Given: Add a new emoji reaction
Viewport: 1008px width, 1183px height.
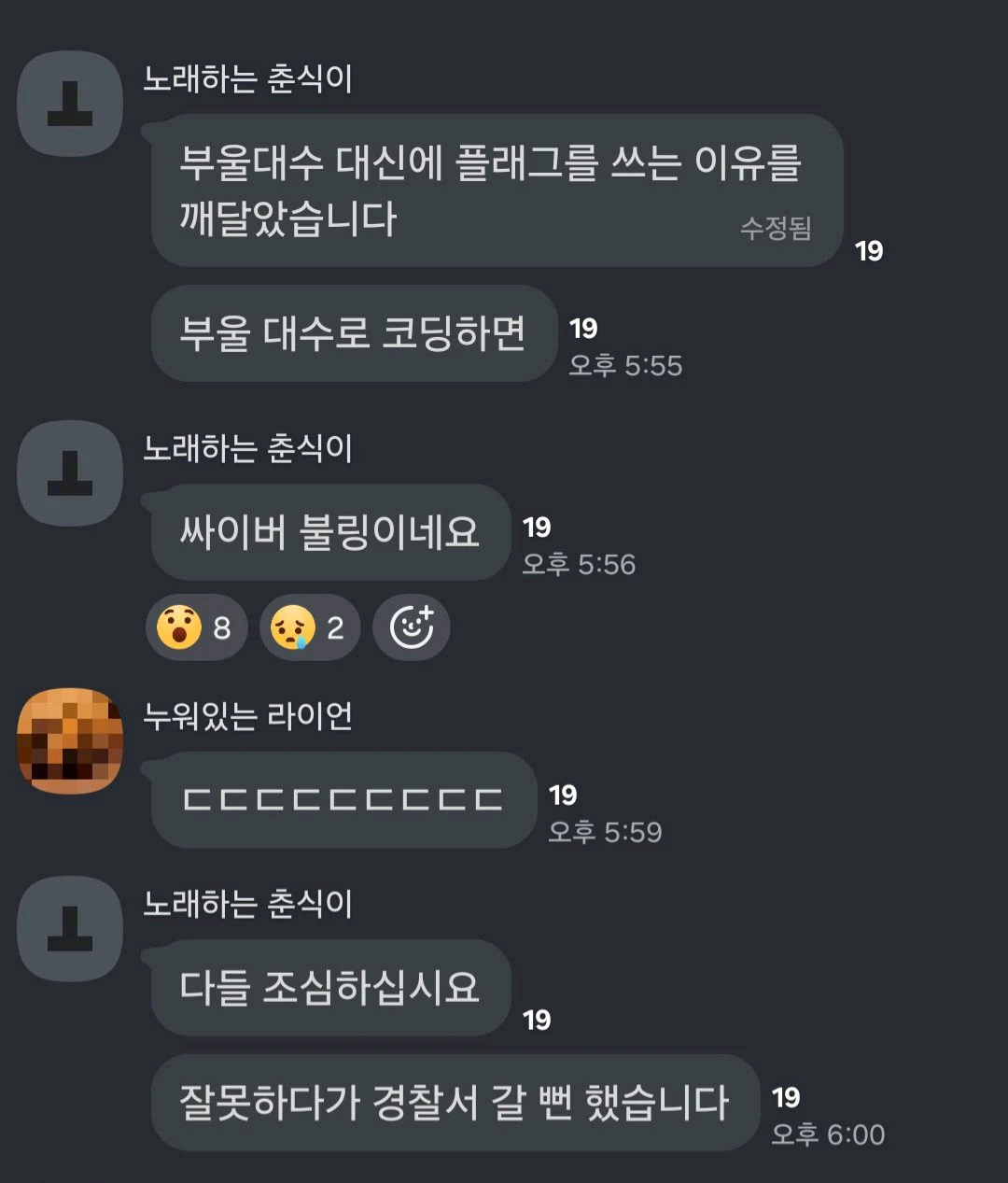Looking at the screenshot, I should tap(412, 627).
